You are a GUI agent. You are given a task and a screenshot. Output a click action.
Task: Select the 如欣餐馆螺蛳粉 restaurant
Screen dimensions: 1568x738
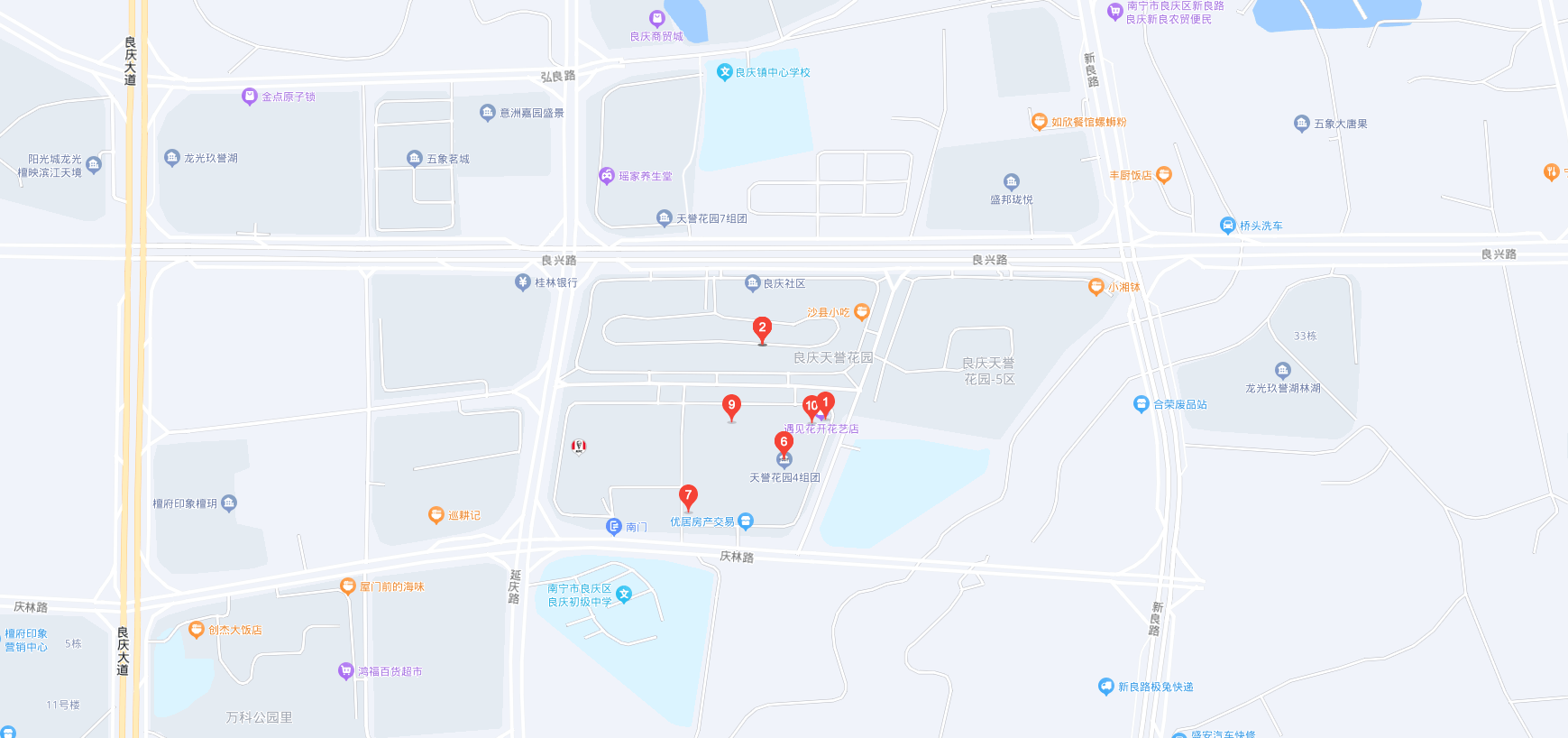[1039, 122]
